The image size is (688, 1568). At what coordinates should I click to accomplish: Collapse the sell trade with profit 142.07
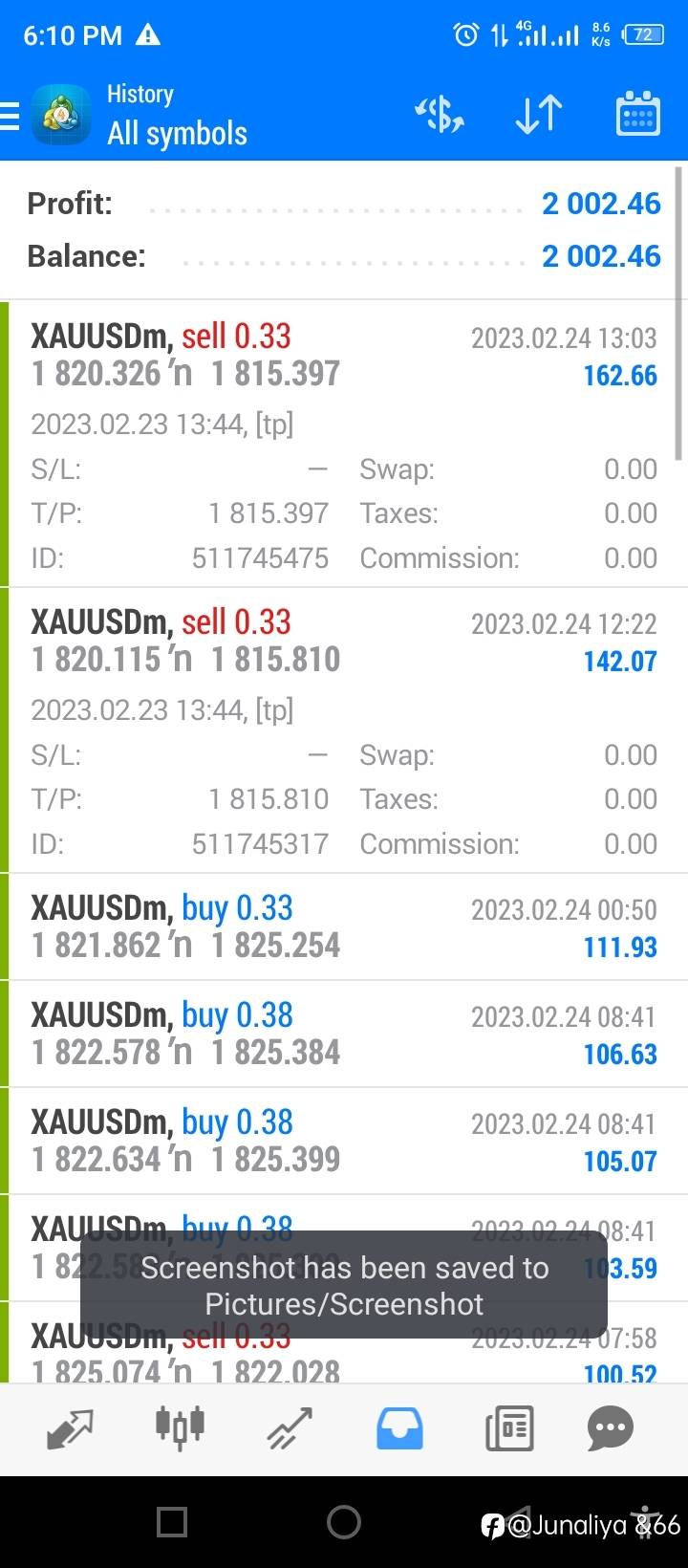click(x=344, y=729)
